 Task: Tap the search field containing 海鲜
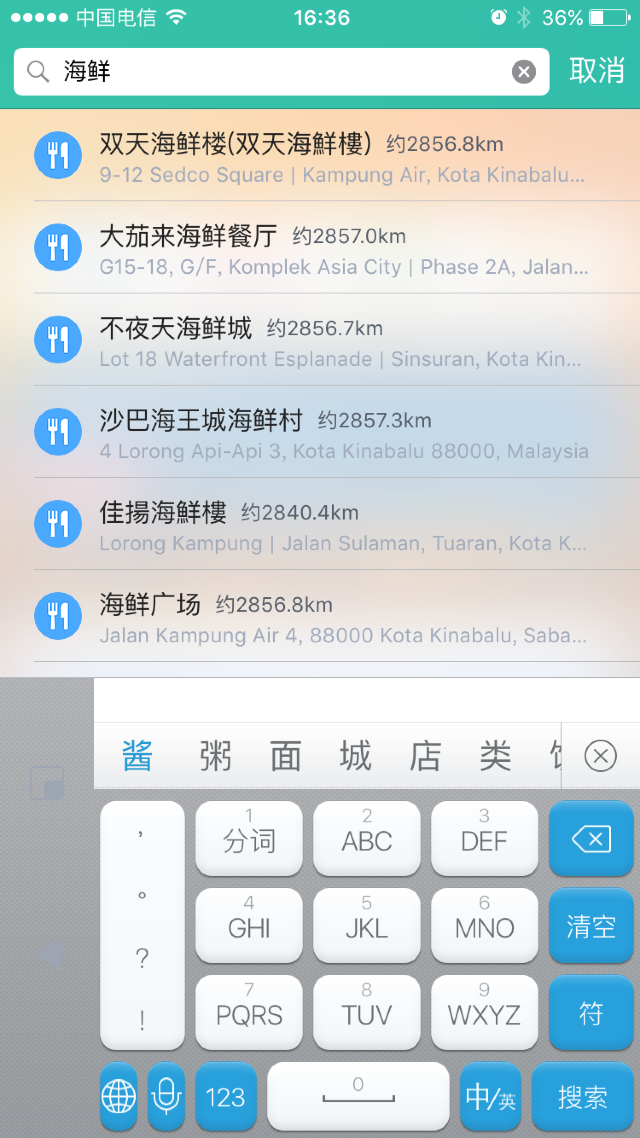point(281,71)
